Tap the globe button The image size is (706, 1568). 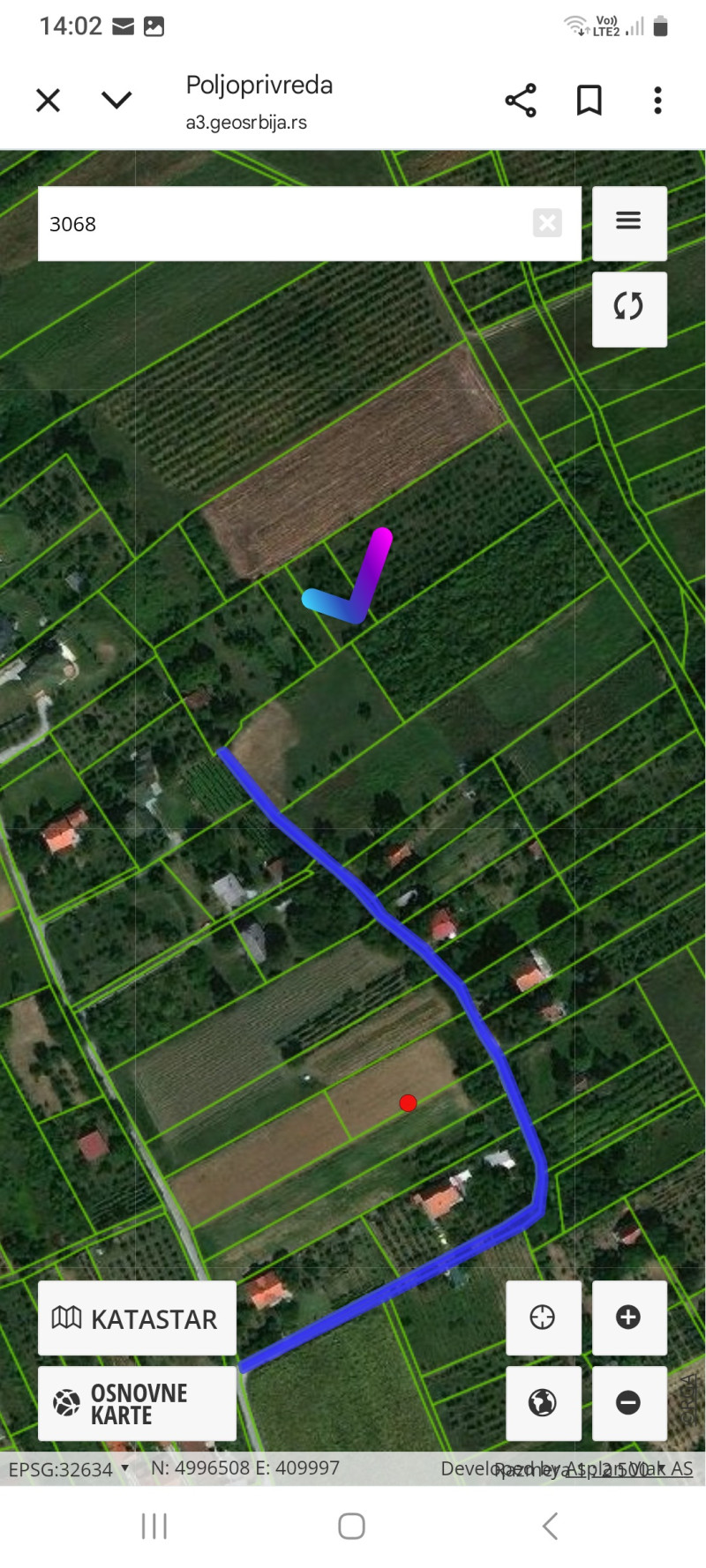point(543,1403)
